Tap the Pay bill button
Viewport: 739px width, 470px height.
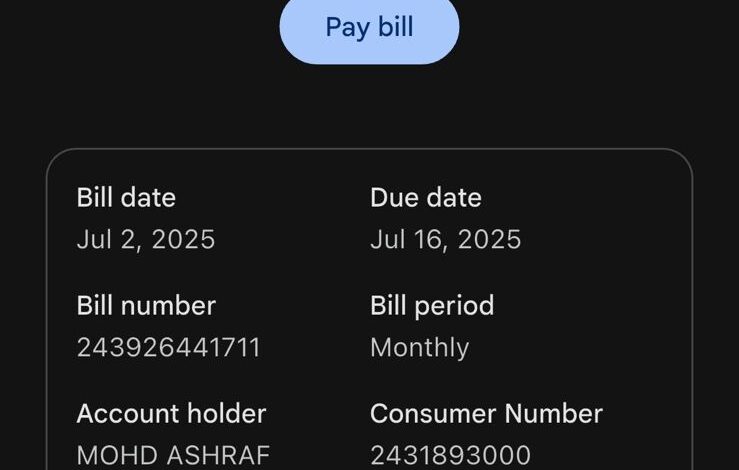pos(369,27)
